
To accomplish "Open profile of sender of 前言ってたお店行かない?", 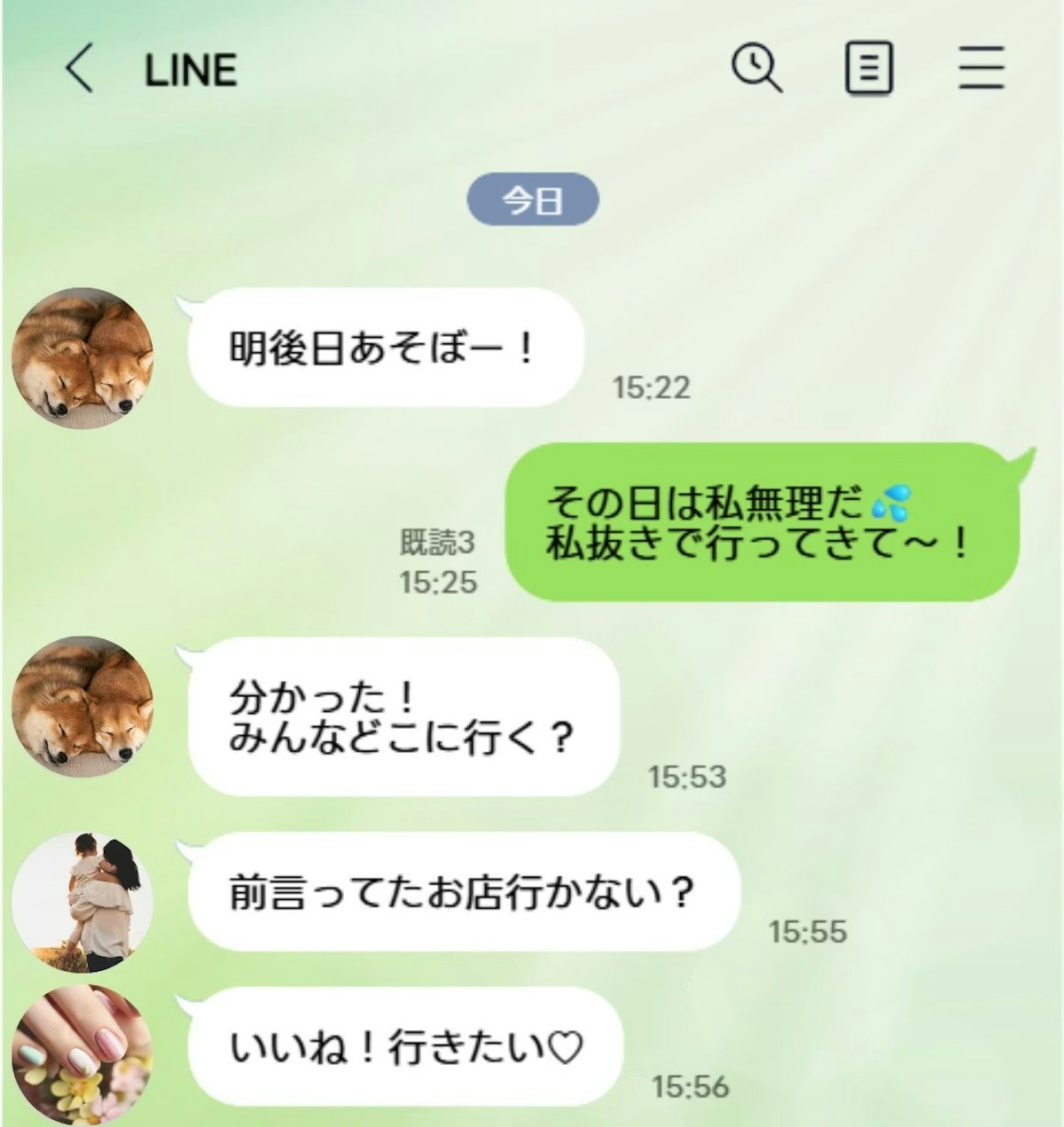I will click(x=82, y=901).
